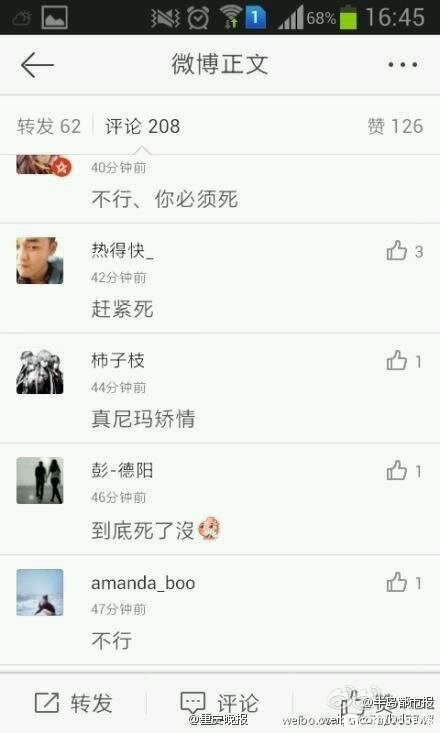Like the comment by 热得快_
The height and width of the screenshot is (733, 440).
(x=404, y=252)
